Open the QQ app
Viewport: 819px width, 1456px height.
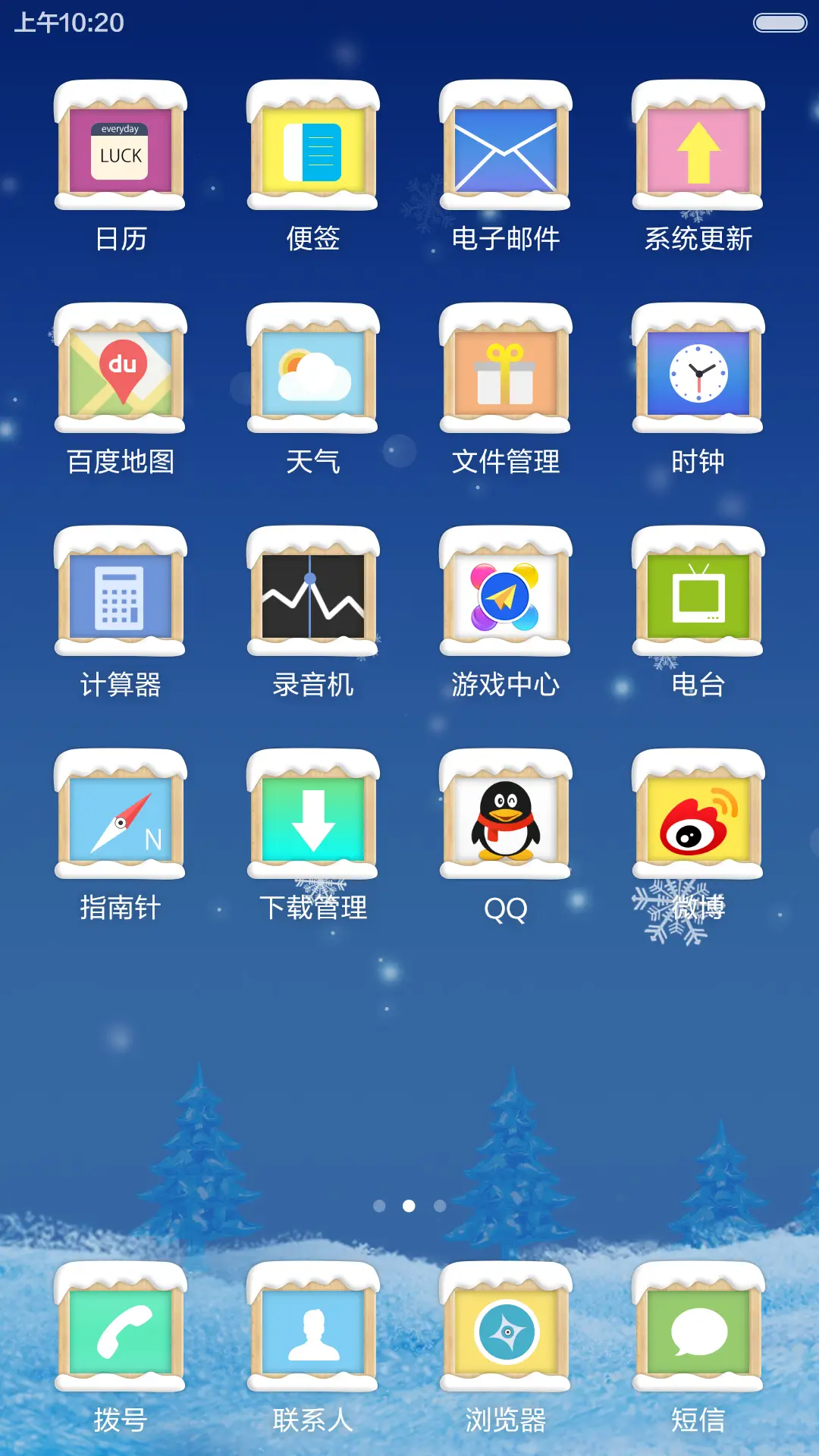click(x=504, y=819)
